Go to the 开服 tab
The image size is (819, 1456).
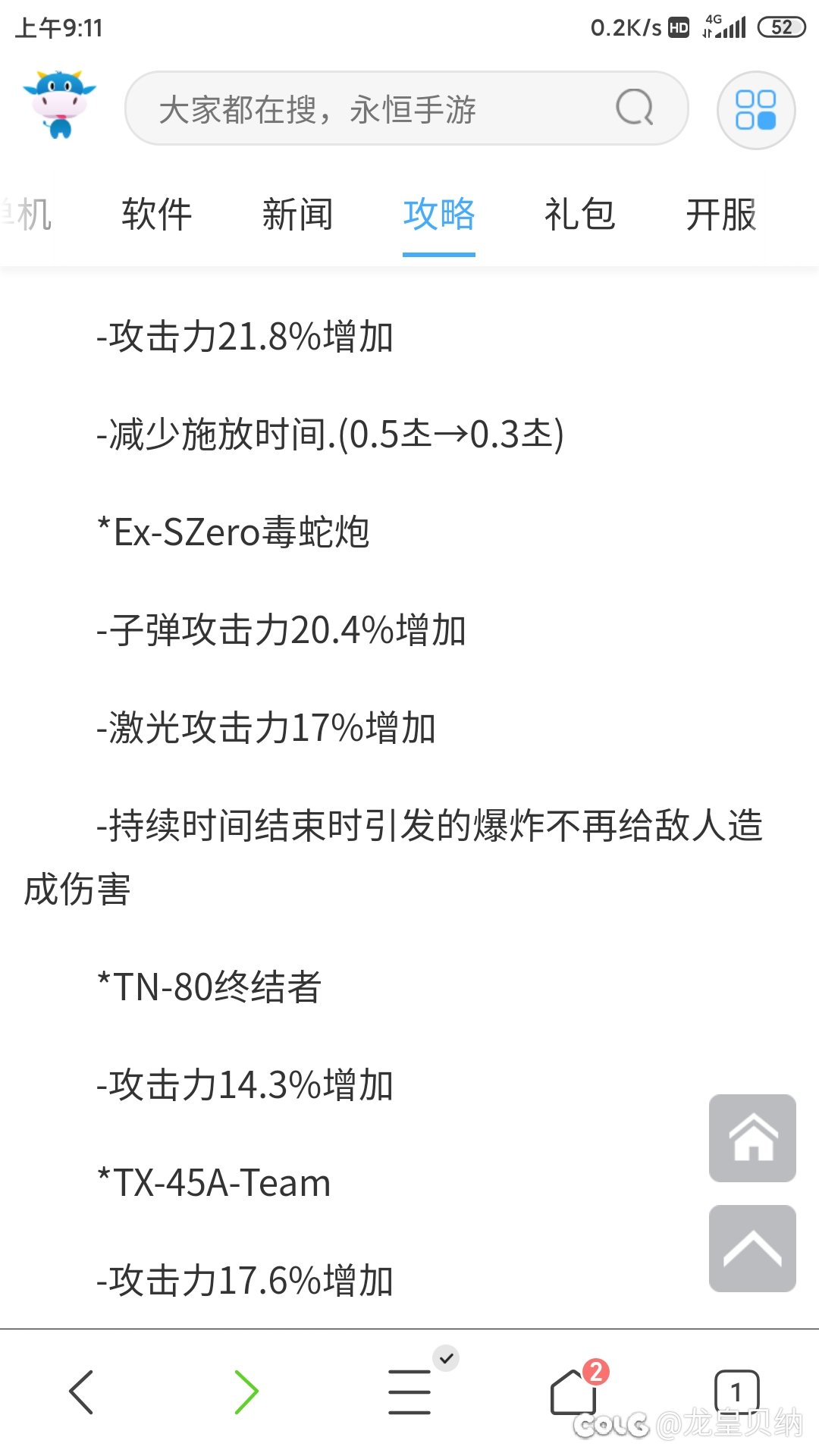click(721, 215)
